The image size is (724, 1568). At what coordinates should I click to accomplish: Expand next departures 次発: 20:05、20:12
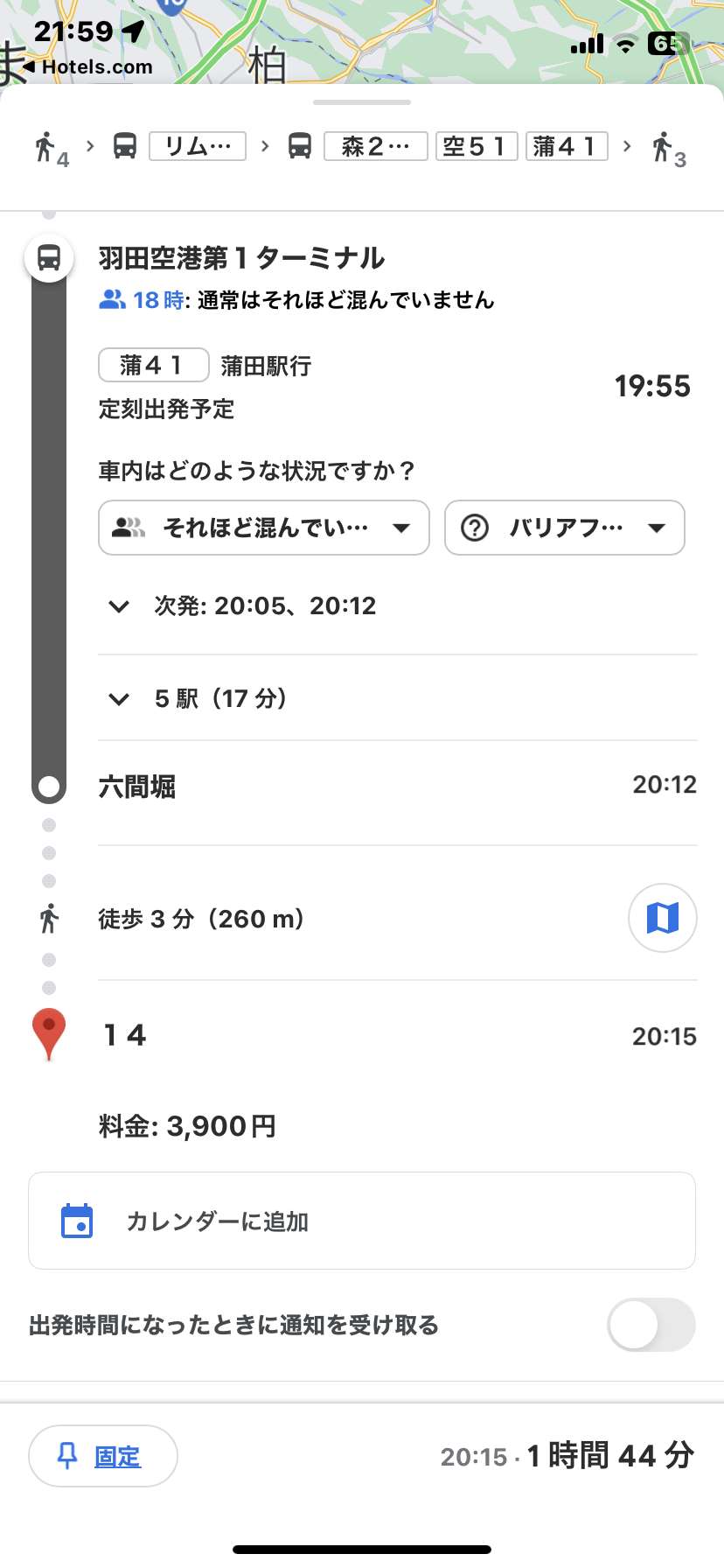242,605
